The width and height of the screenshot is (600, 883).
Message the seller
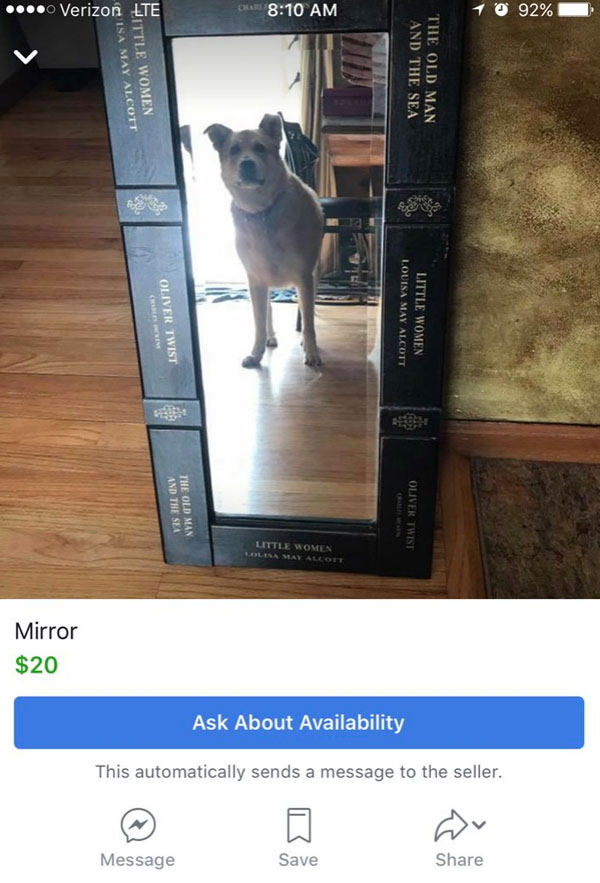(137, 838)
